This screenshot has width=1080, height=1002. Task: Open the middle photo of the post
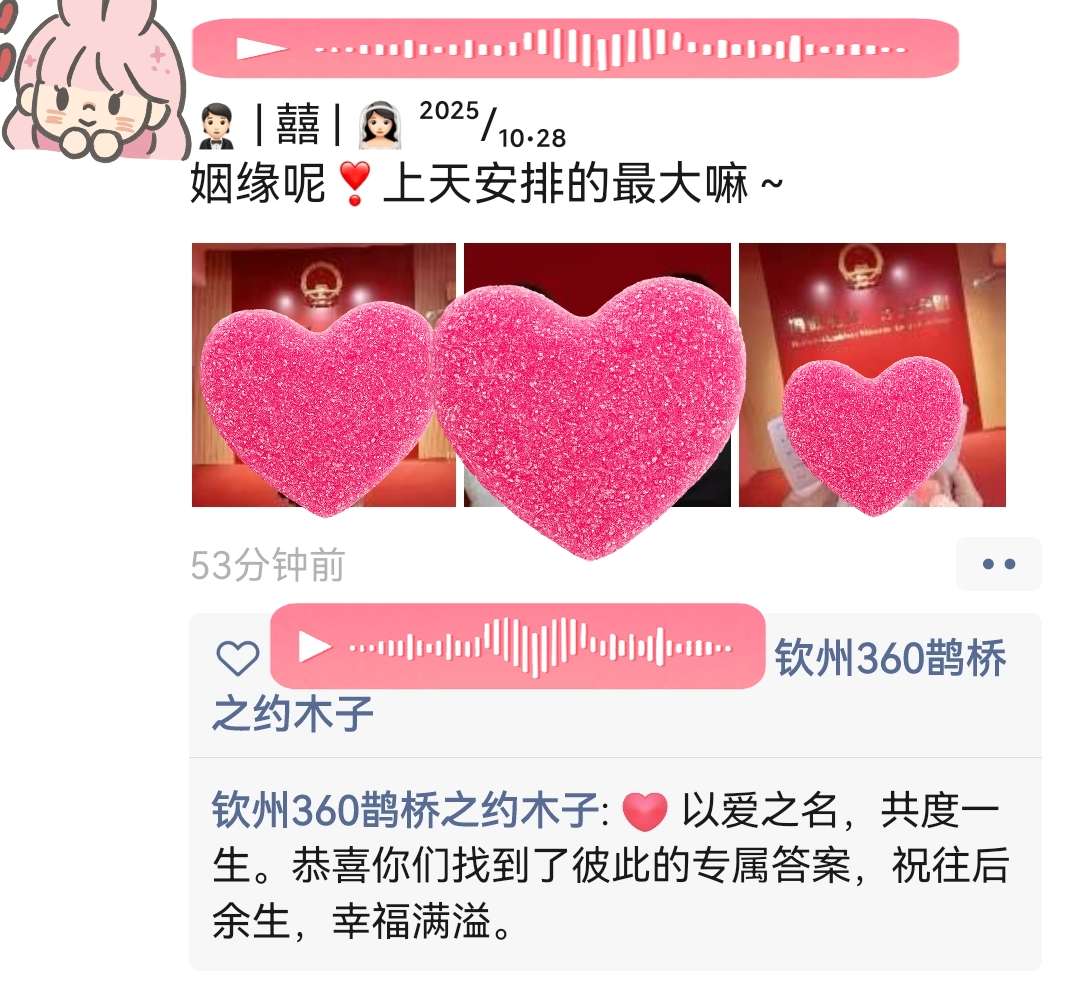[597, 375]
